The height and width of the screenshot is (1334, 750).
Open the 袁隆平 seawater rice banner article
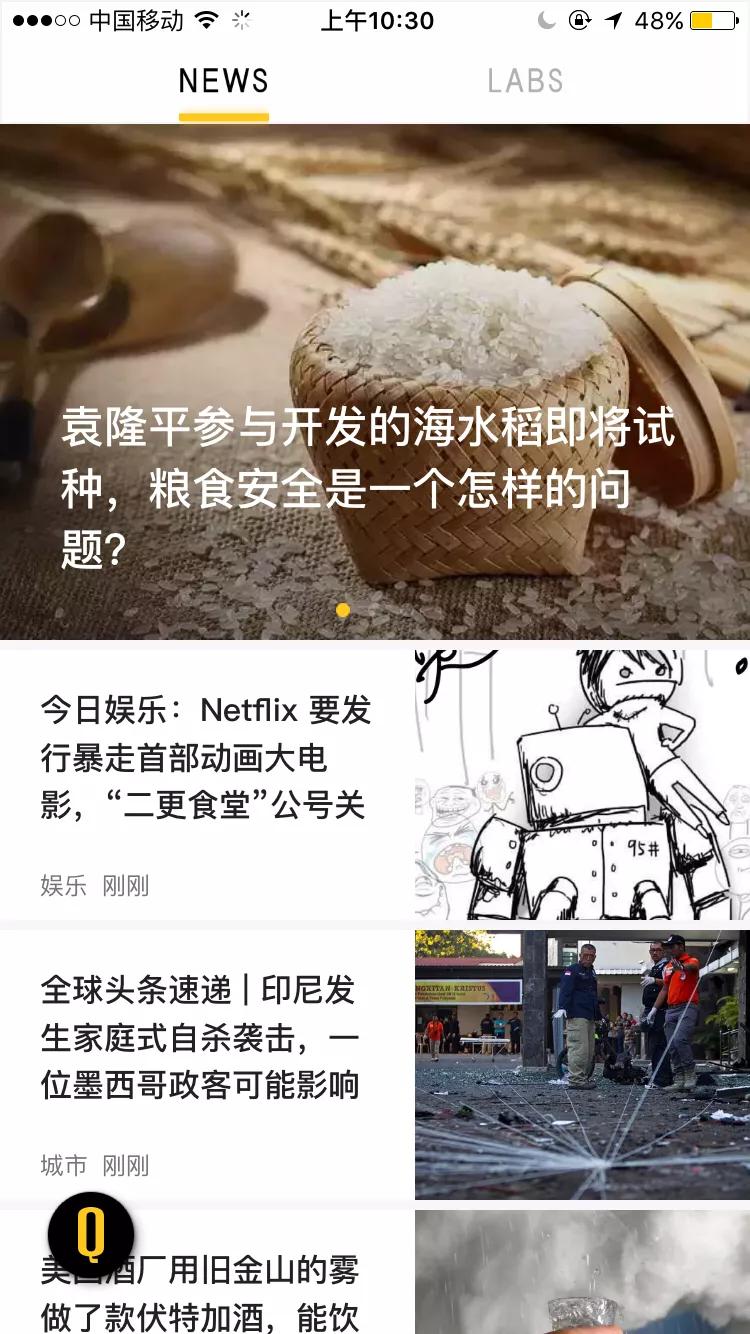(x=375, y=382)
